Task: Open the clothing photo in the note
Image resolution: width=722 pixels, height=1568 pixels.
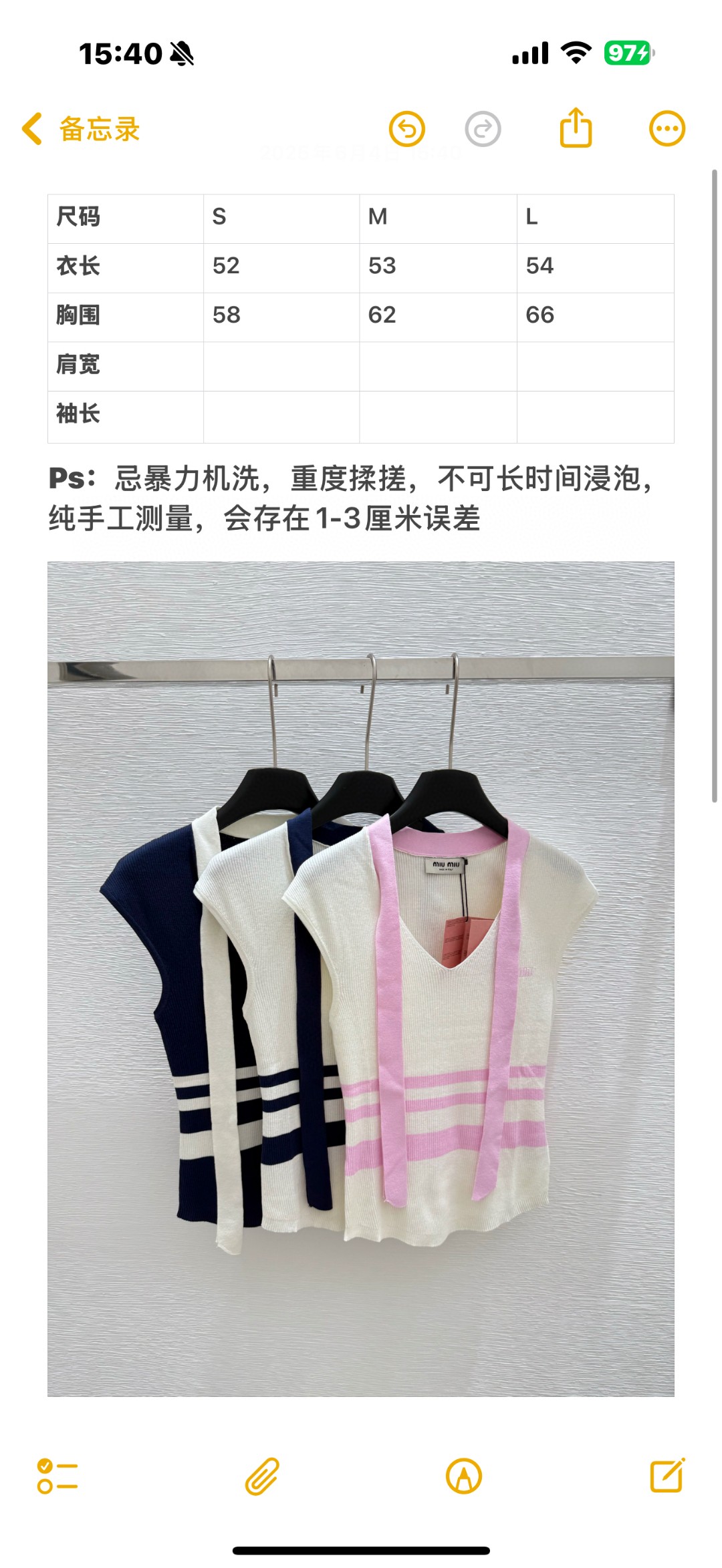Action: pos(360,978)
